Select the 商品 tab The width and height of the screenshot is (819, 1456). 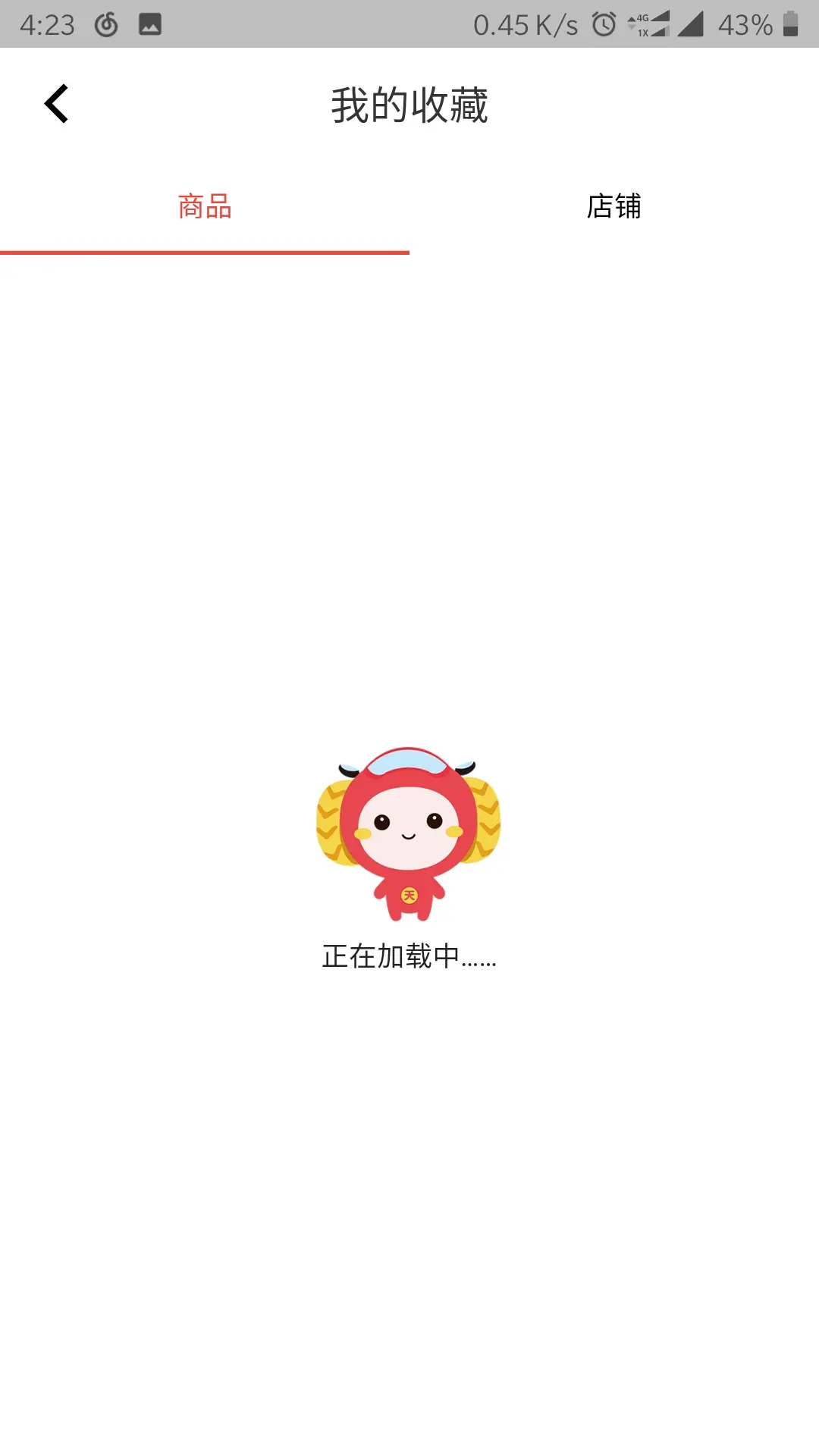coord(205,206)
